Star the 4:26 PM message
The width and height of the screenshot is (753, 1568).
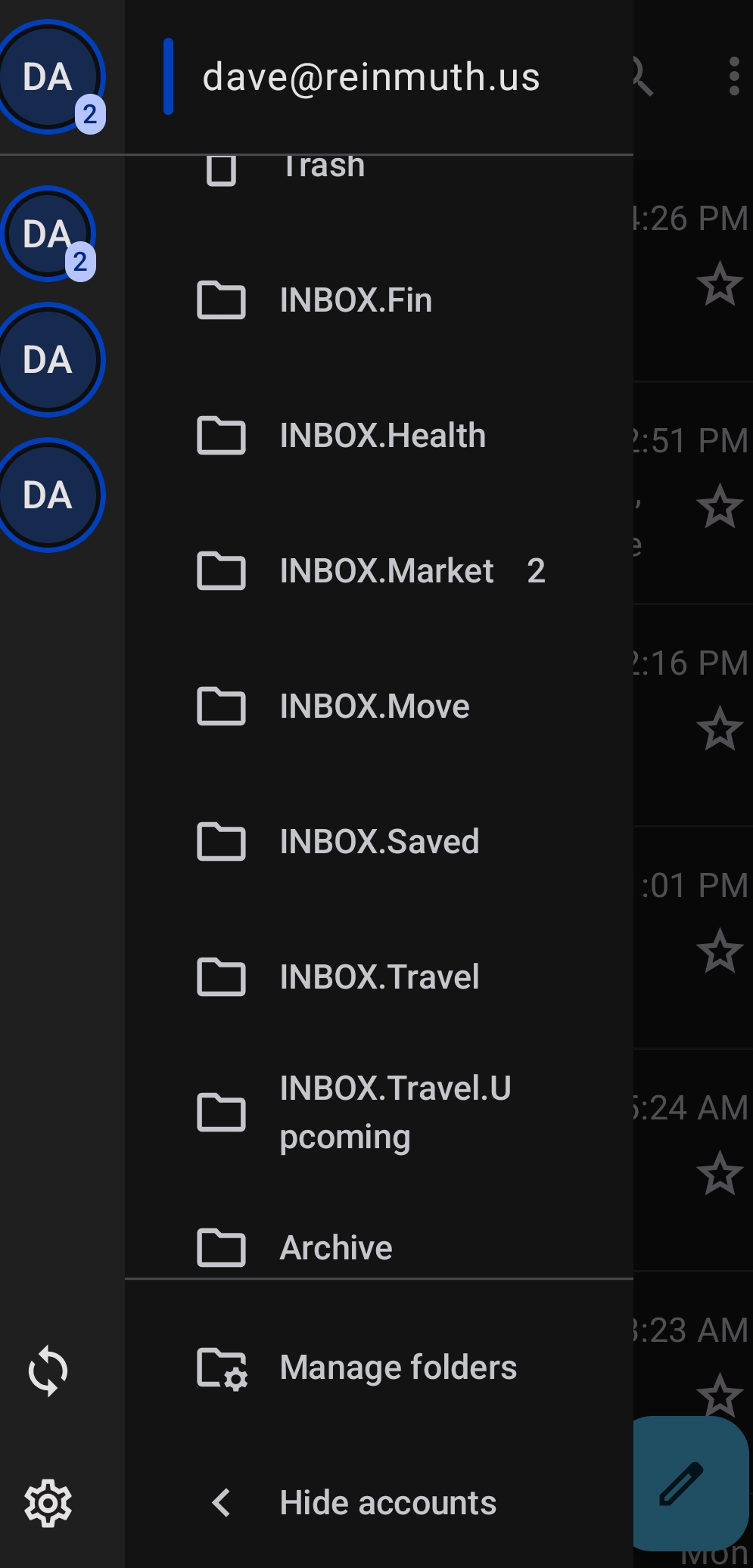719,284
